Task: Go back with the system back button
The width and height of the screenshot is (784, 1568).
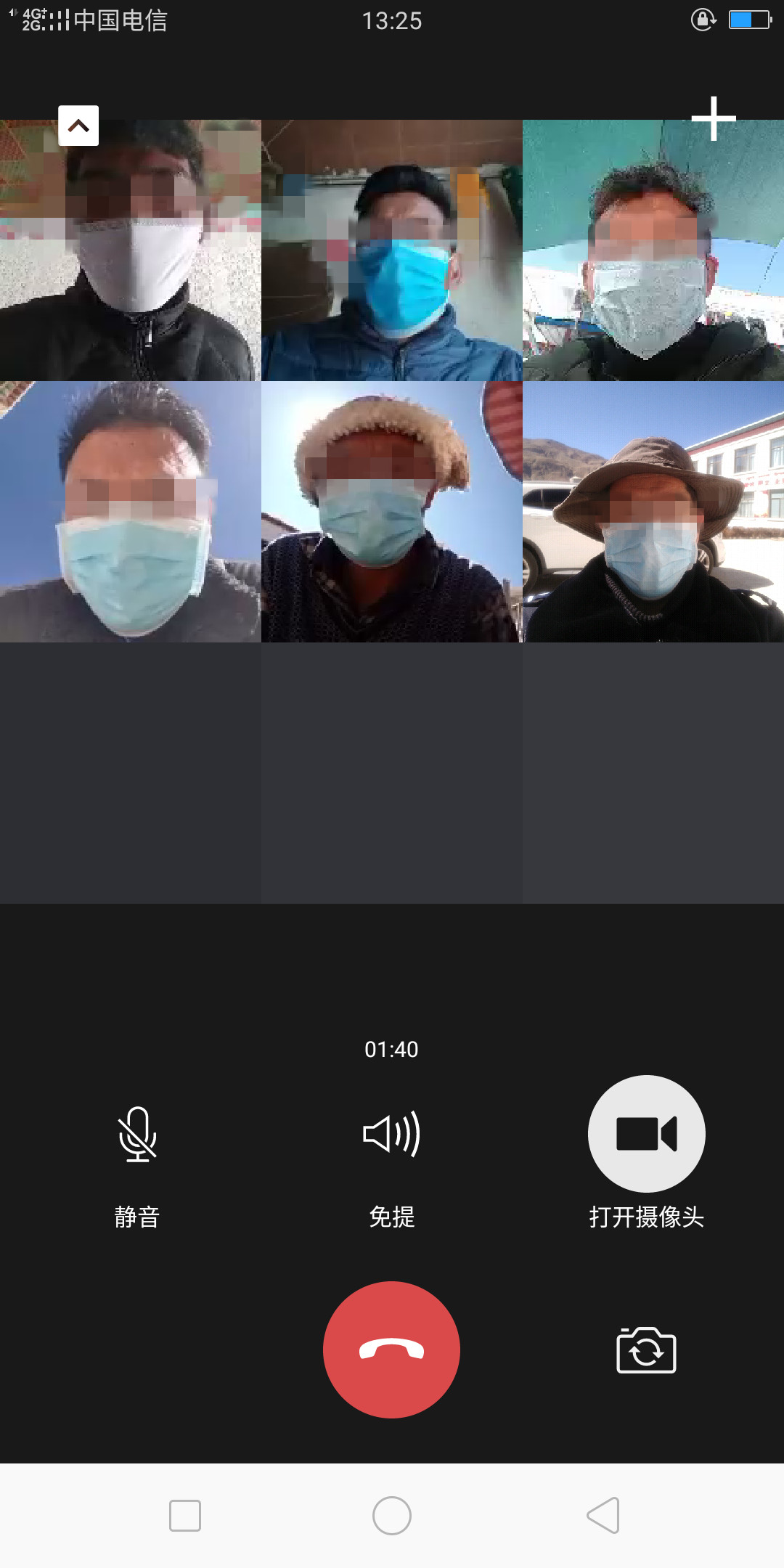Action: [603, 1516]
